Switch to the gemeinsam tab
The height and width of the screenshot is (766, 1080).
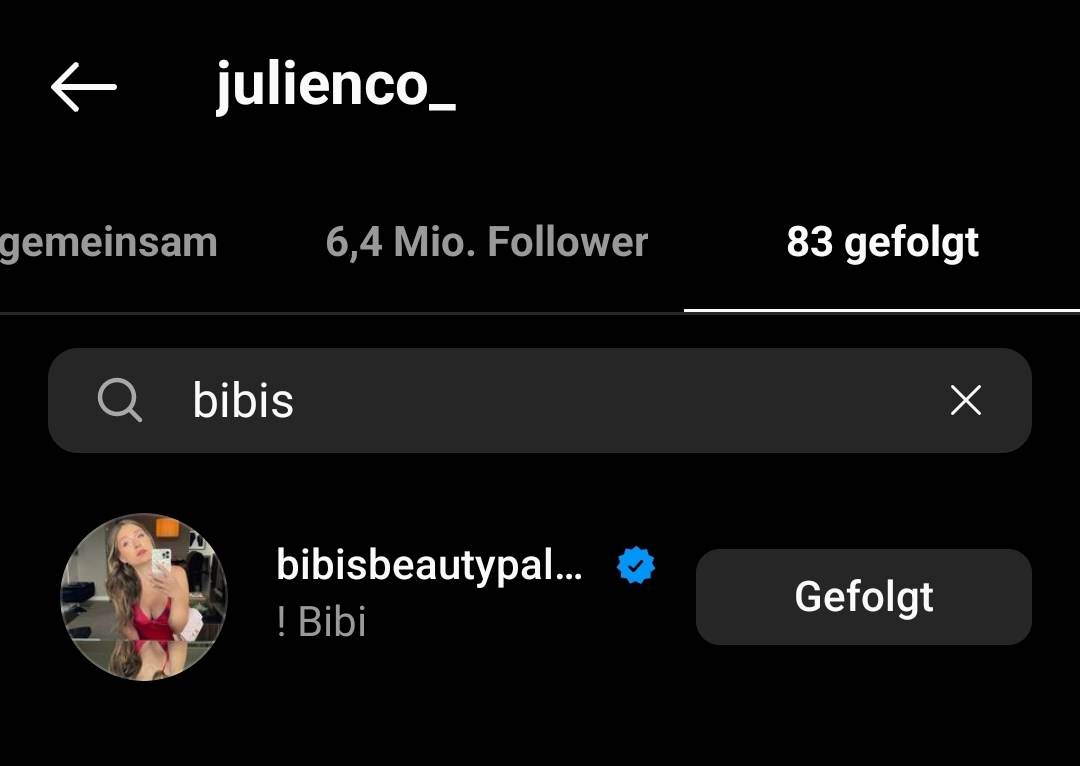click(108, 243)
